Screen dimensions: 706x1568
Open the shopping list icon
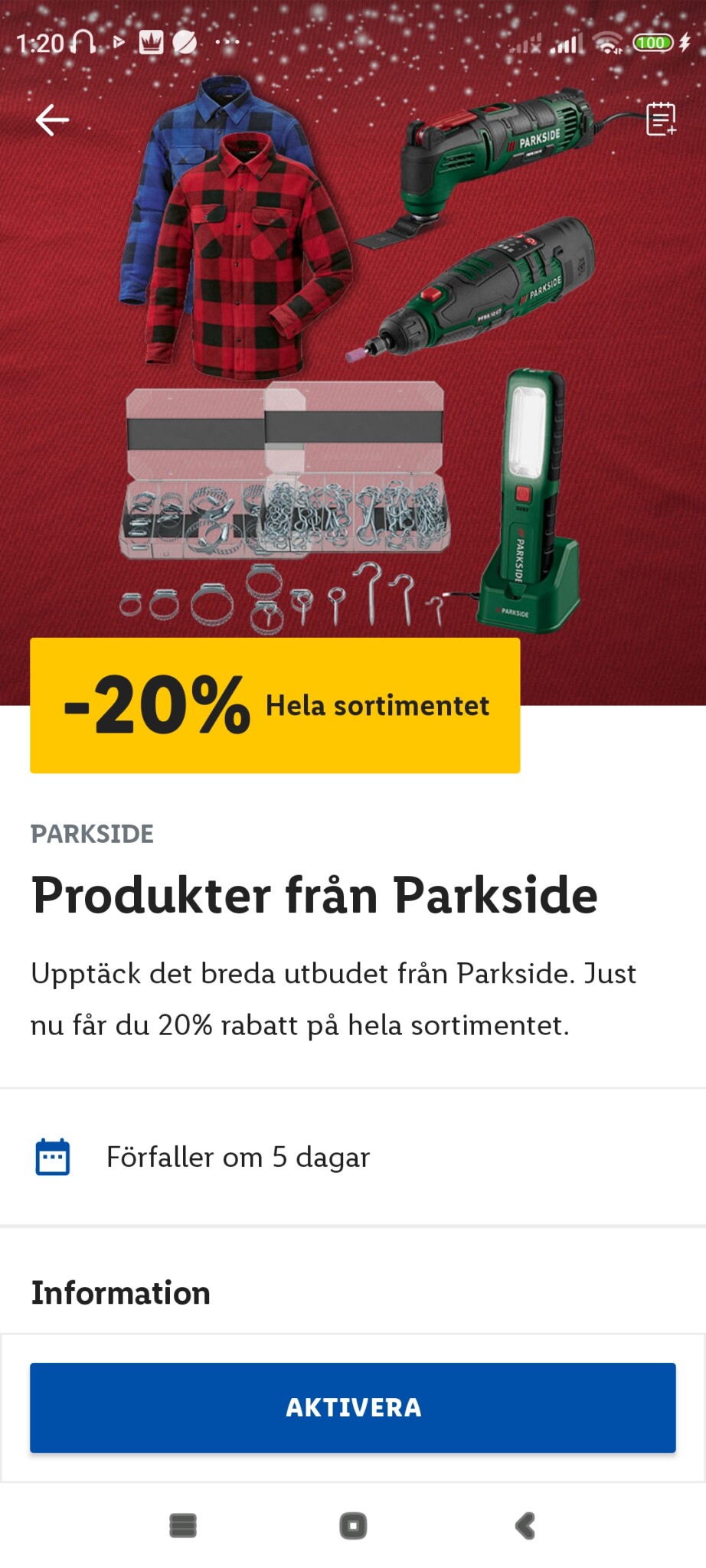coord(660,119)
